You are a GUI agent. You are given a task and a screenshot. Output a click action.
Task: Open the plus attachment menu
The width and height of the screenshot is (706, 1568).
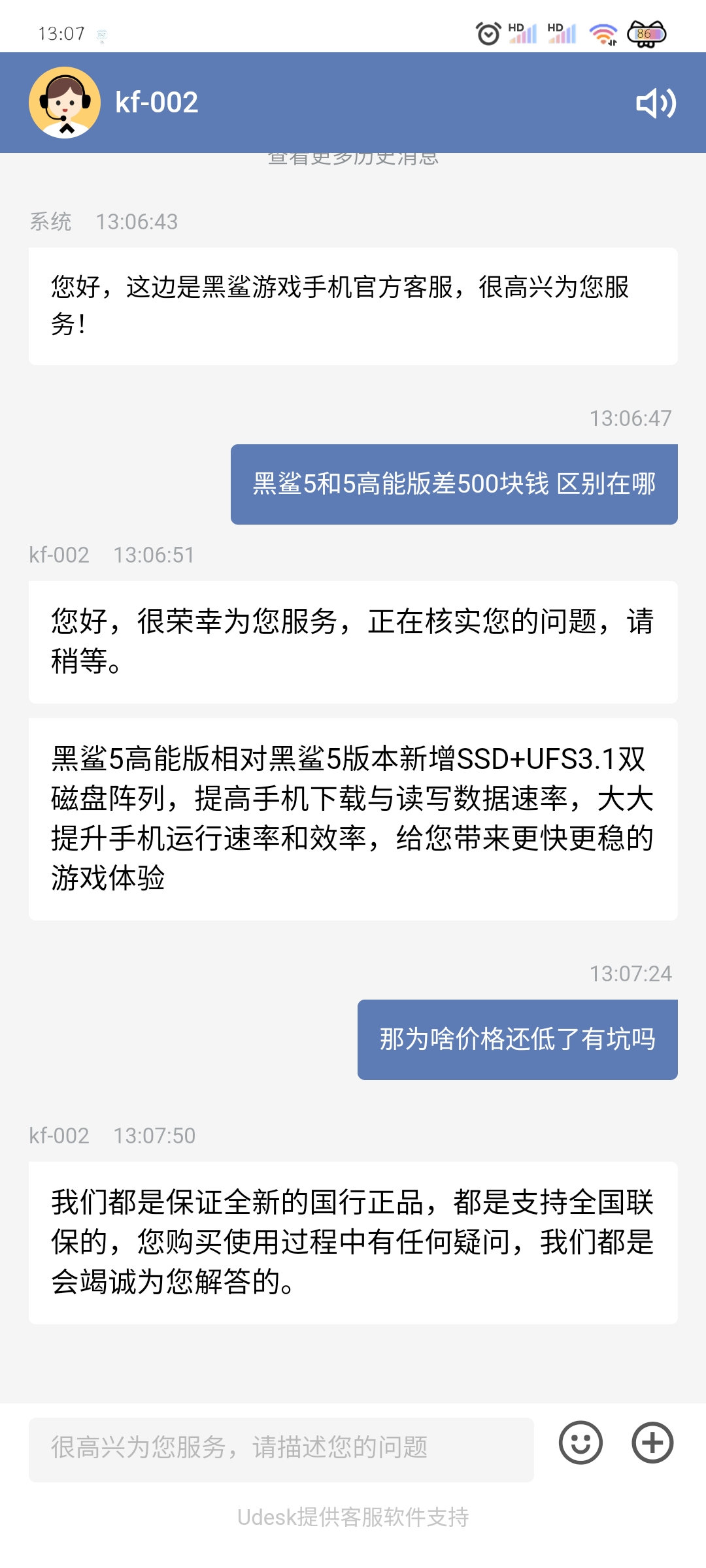coord(652,1443)
